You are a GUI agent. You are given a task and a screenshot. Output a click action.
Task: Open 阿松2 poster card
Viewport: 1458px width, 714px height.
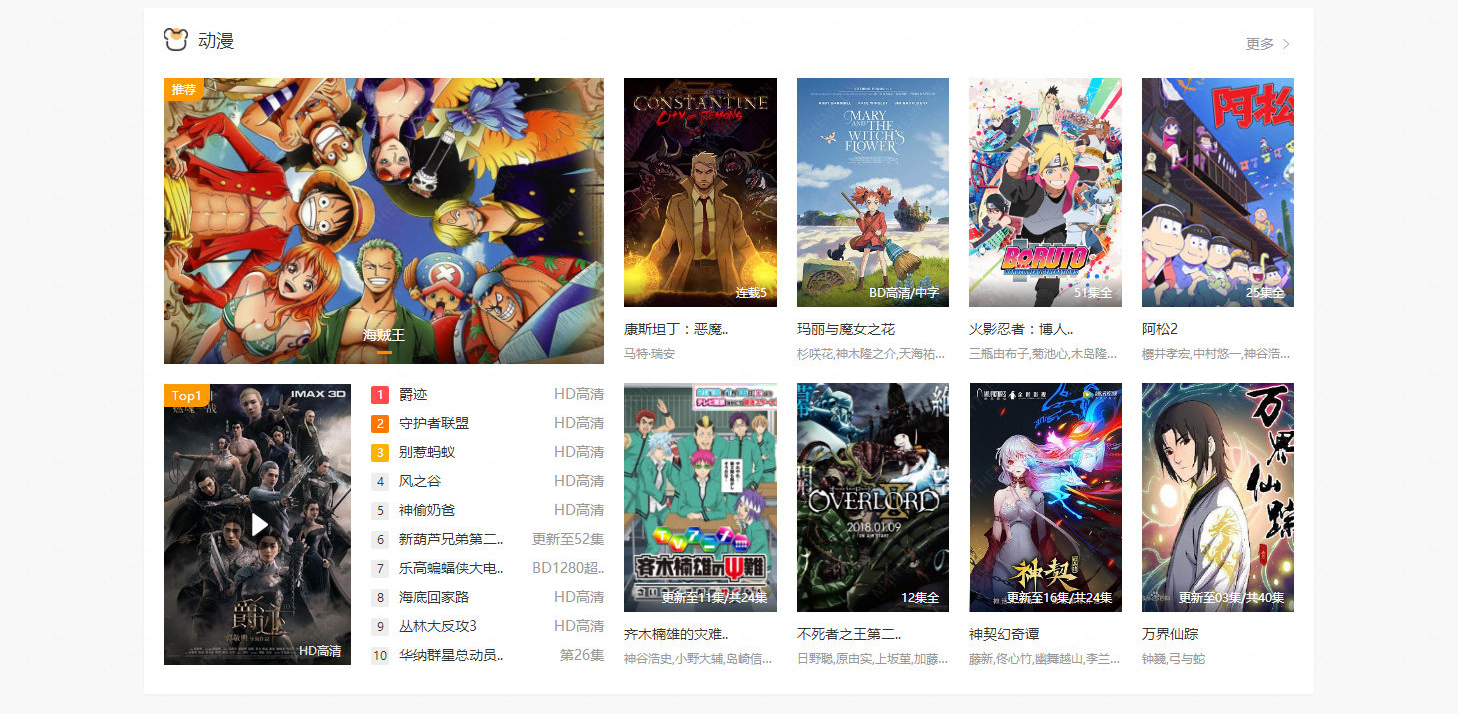pos(1217,192)
